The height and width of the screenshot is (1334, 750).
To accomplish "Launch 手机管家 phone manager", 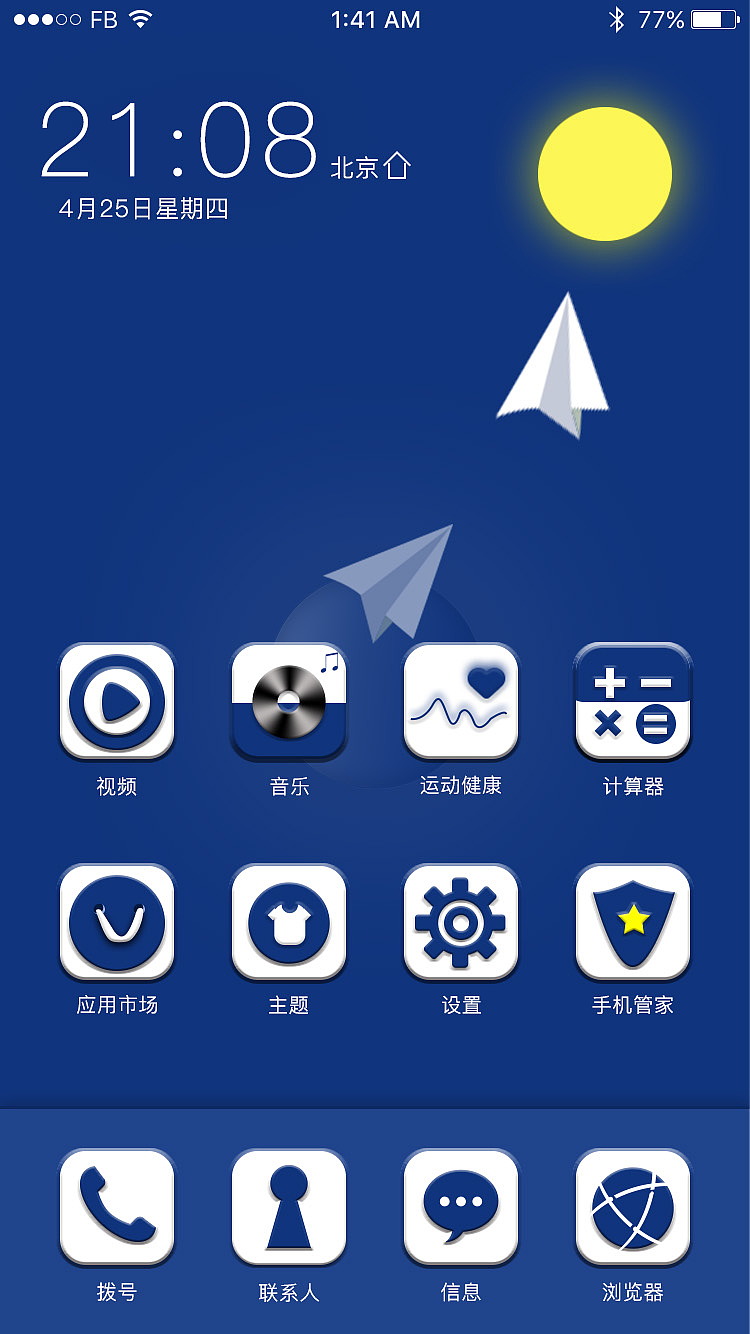I will point(633,921).
